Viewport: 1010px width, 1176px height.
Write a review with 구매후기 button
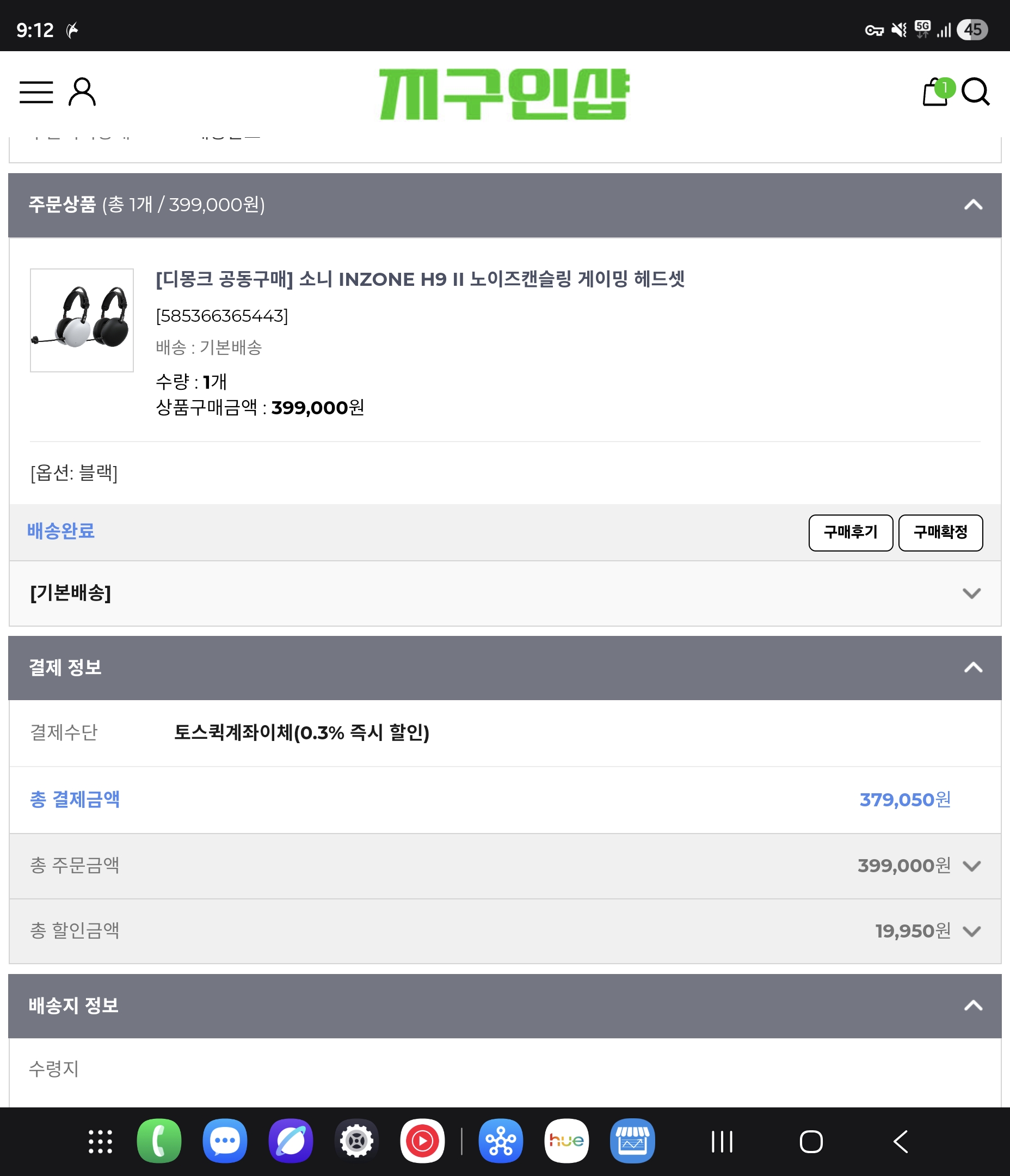point(851,532)
